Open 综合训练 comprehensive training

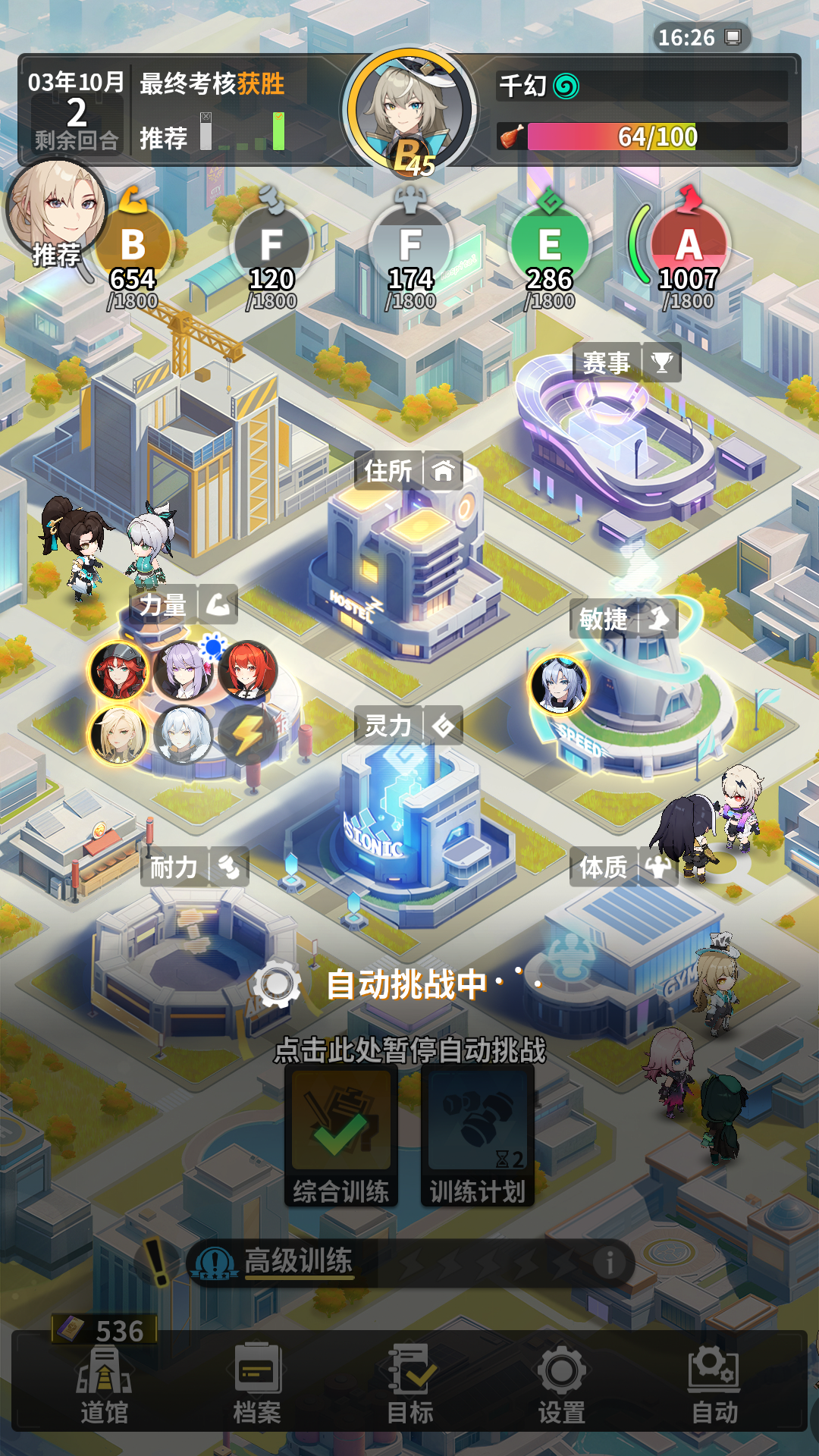click(341, 1135)
